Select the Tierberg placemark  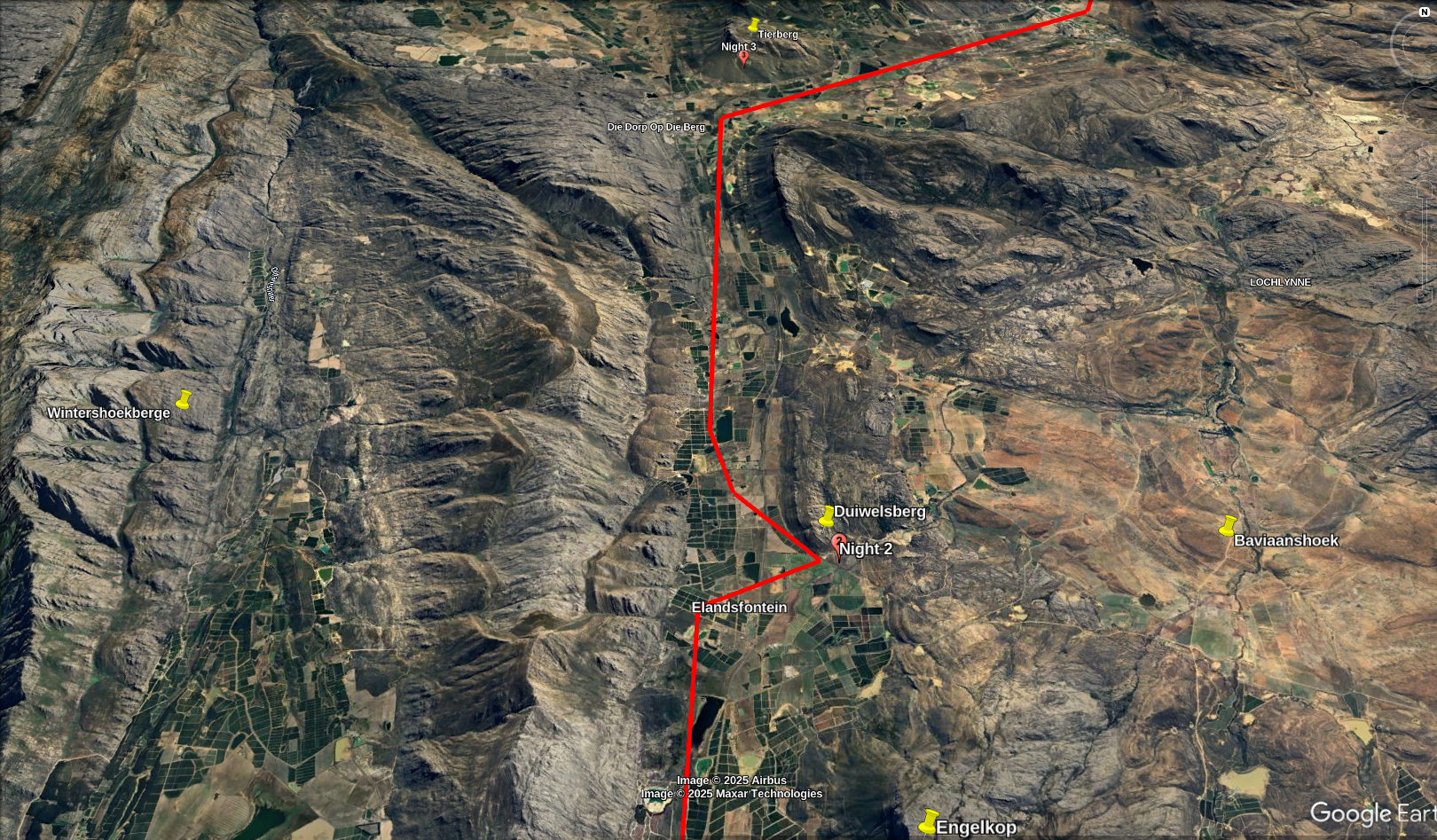click(x=753, y=25)
